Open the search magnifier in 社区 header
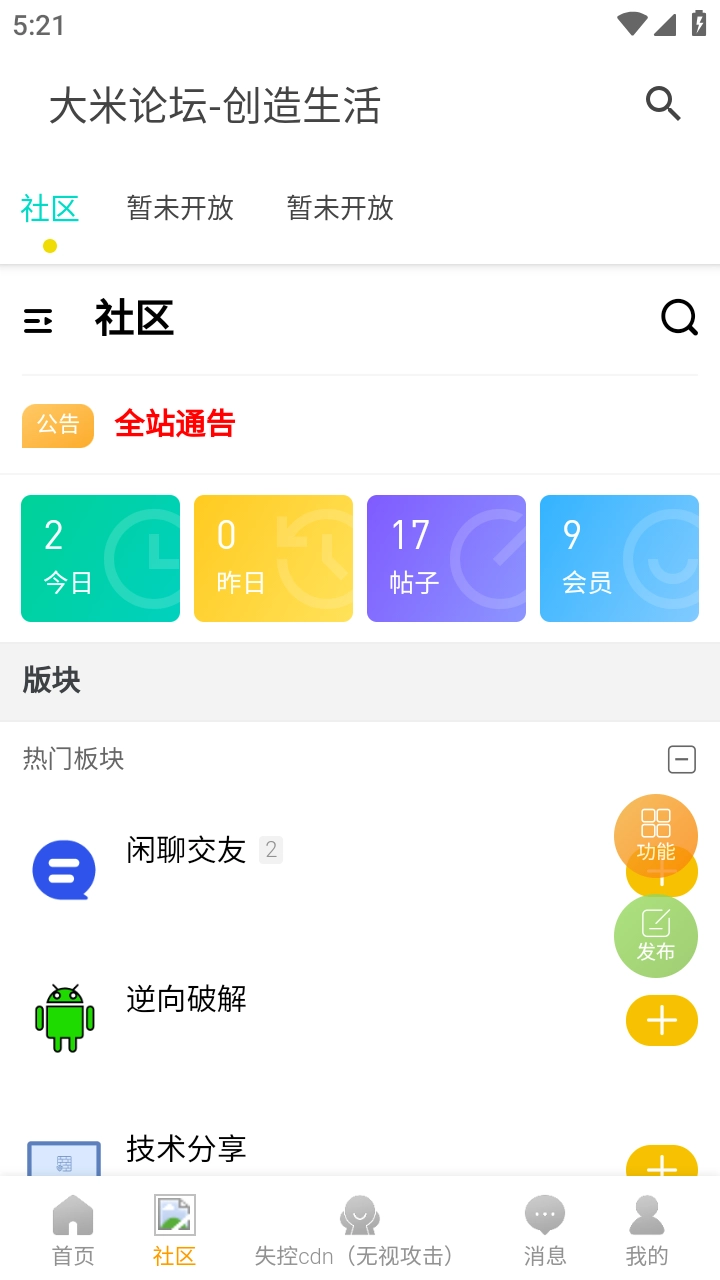The height and width of the screenshot is (1280, 720). click(x=679, y=317)
